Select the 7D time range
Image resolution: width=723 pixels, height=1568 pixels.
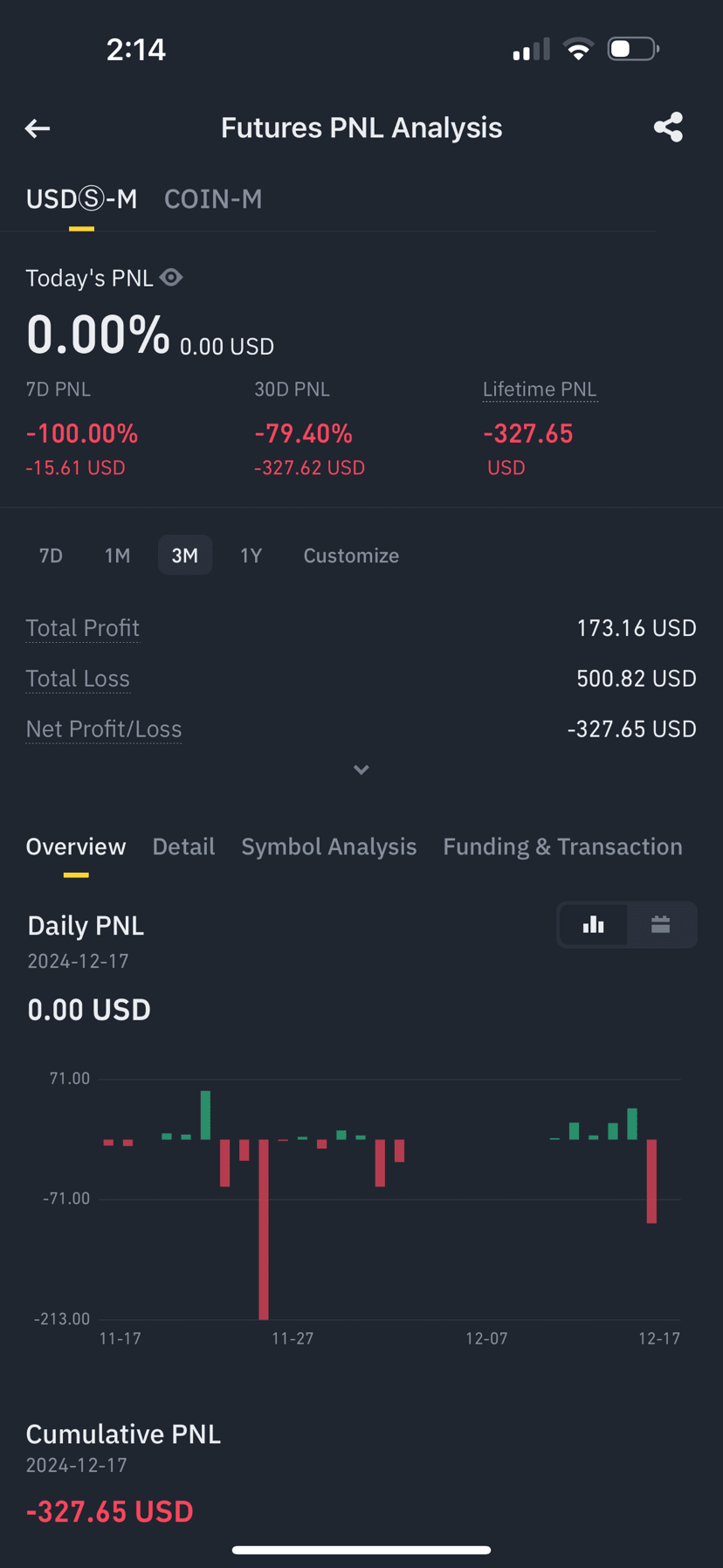pyautogui.click(x=51, y=556)
